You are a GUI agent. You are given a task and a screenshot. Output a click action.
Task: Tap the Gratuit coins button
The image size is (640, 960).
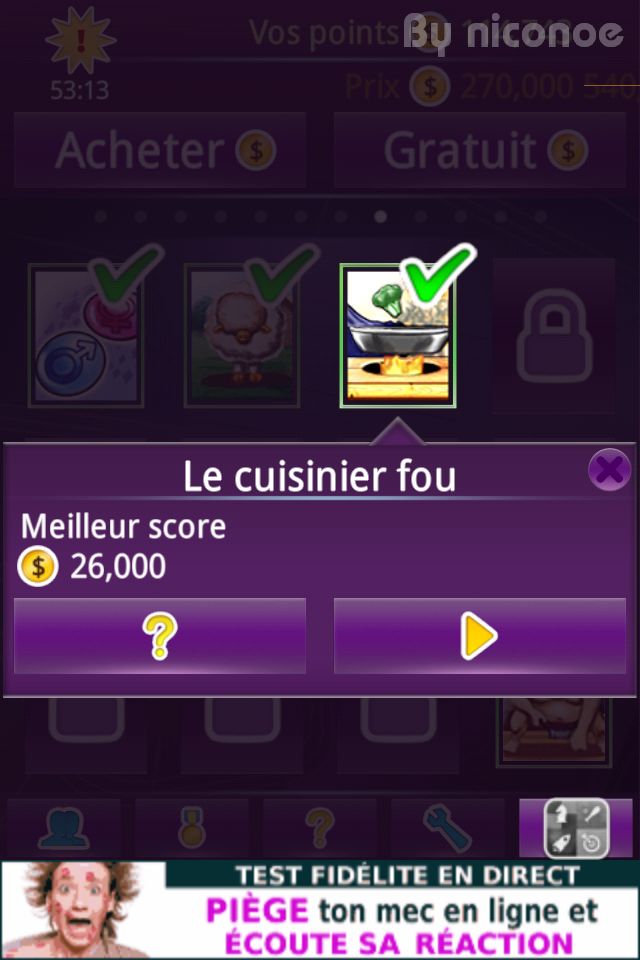[x=480, y=150]
